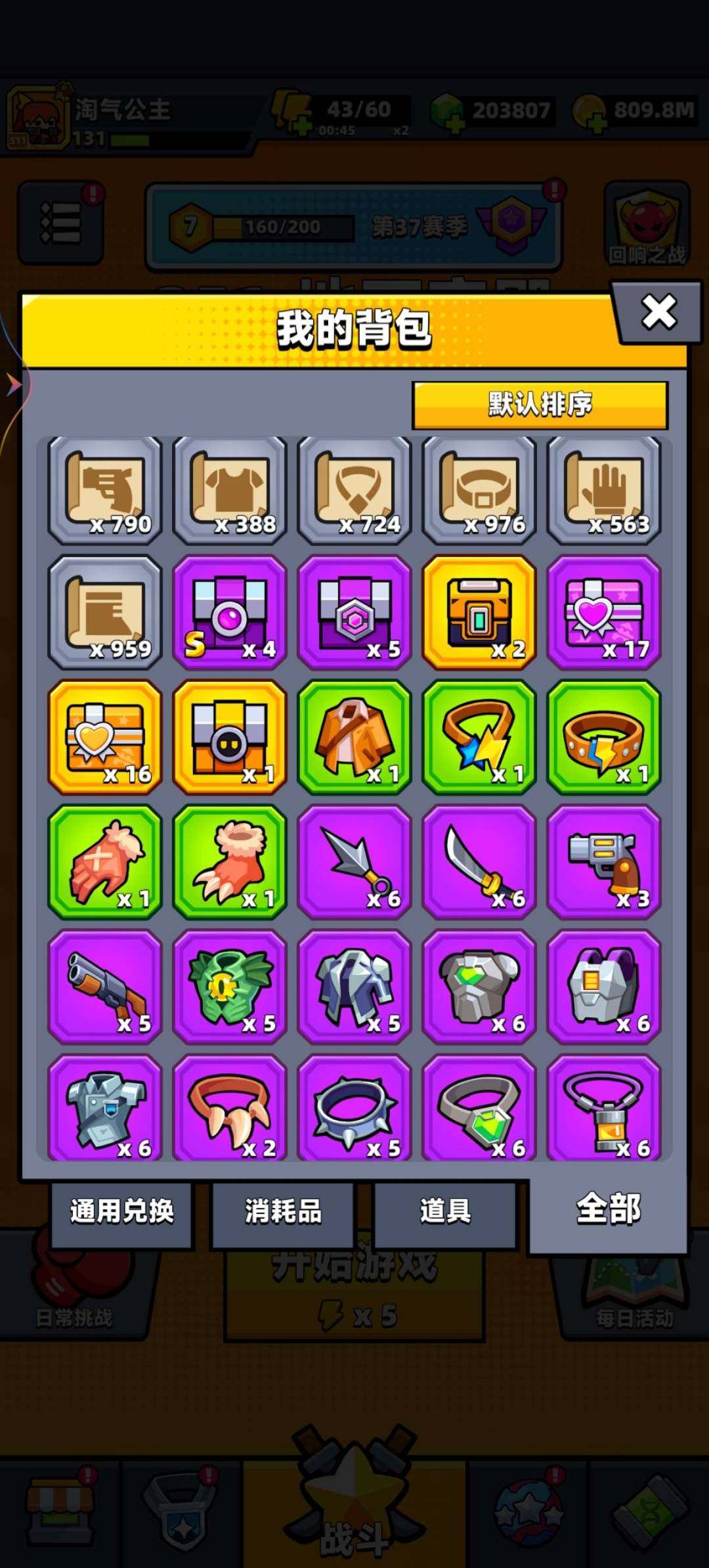Select the 全部 tab
Screen dimensions: 709x1568
tap(608, 1209)
